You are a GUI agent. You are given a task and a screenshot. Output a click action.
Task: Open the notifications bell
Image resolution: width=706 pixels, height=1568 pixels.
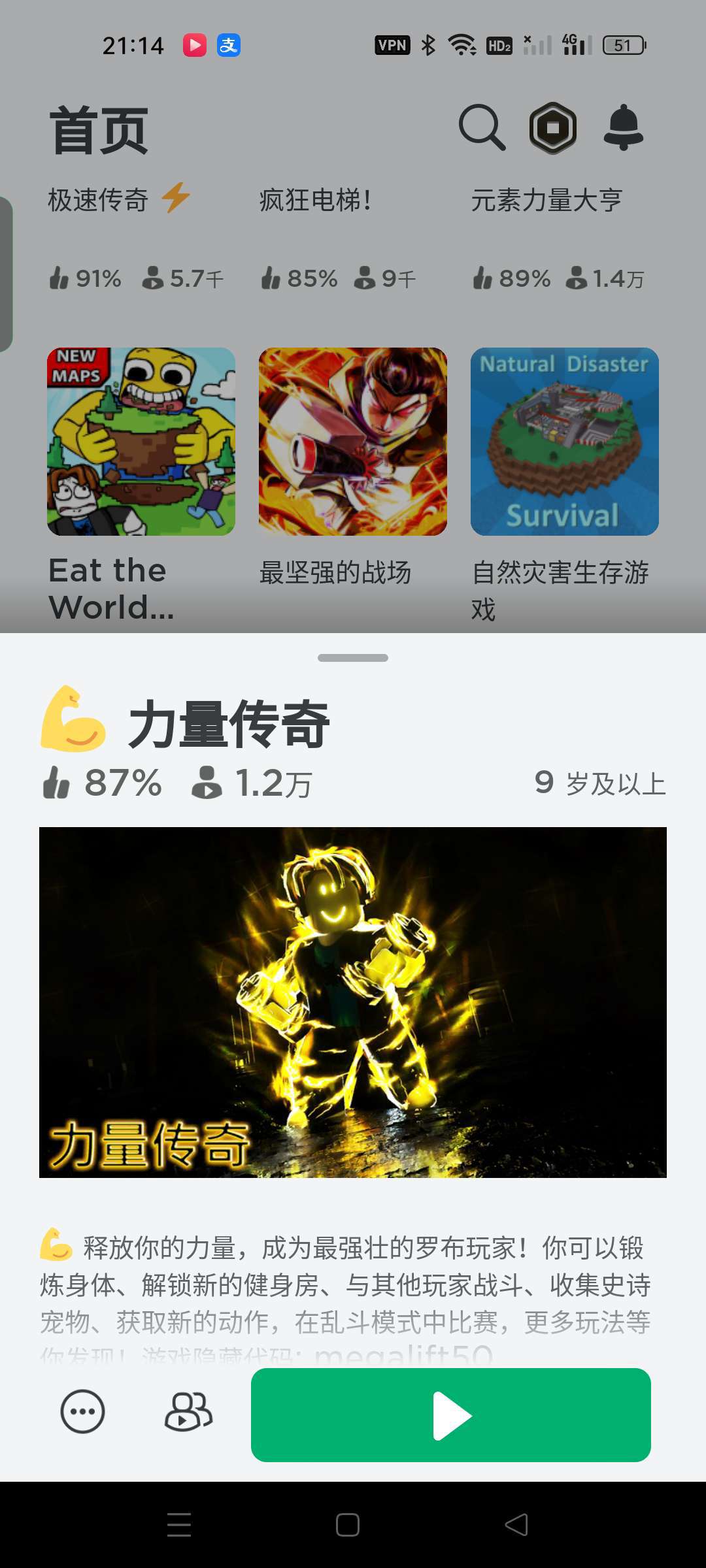623,127
